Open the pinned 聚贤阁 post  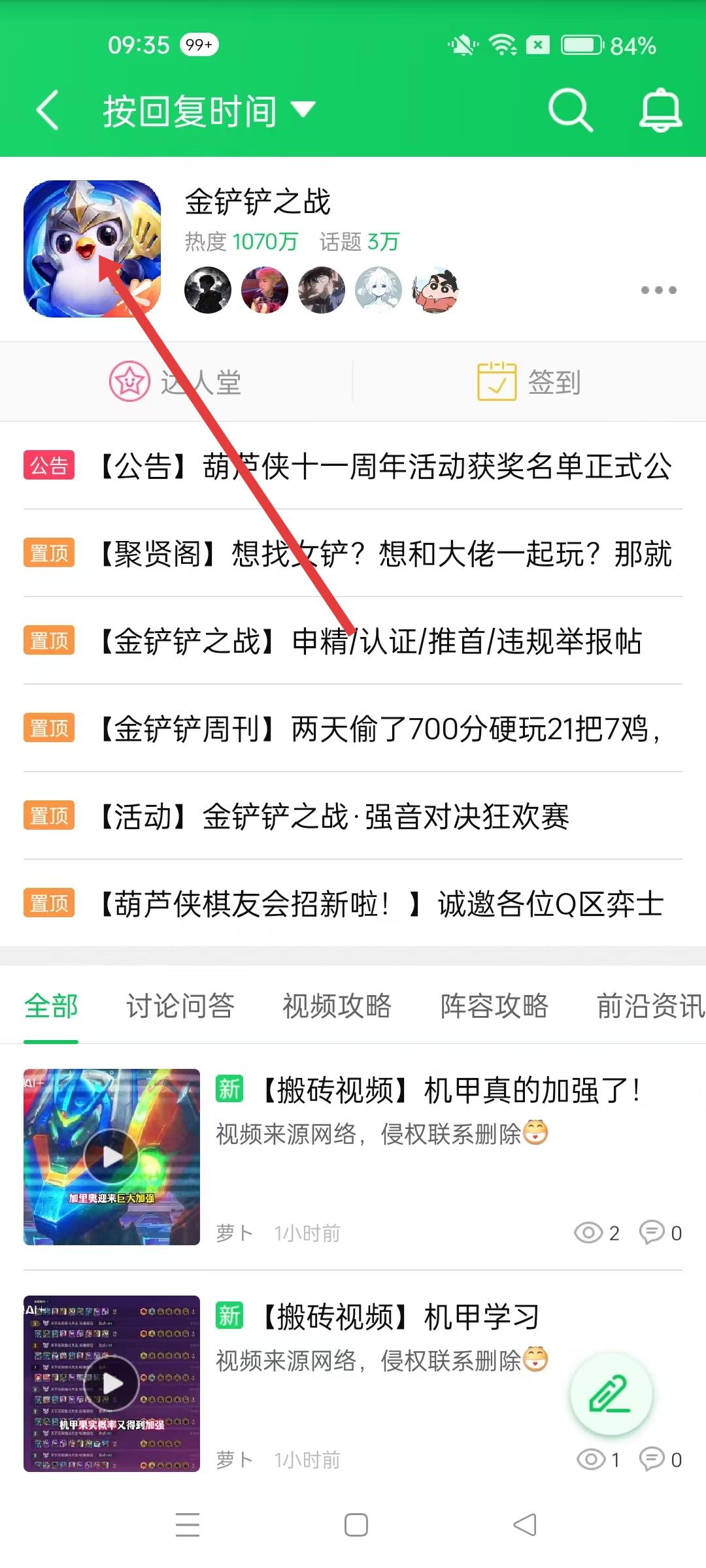coord(384,554)
